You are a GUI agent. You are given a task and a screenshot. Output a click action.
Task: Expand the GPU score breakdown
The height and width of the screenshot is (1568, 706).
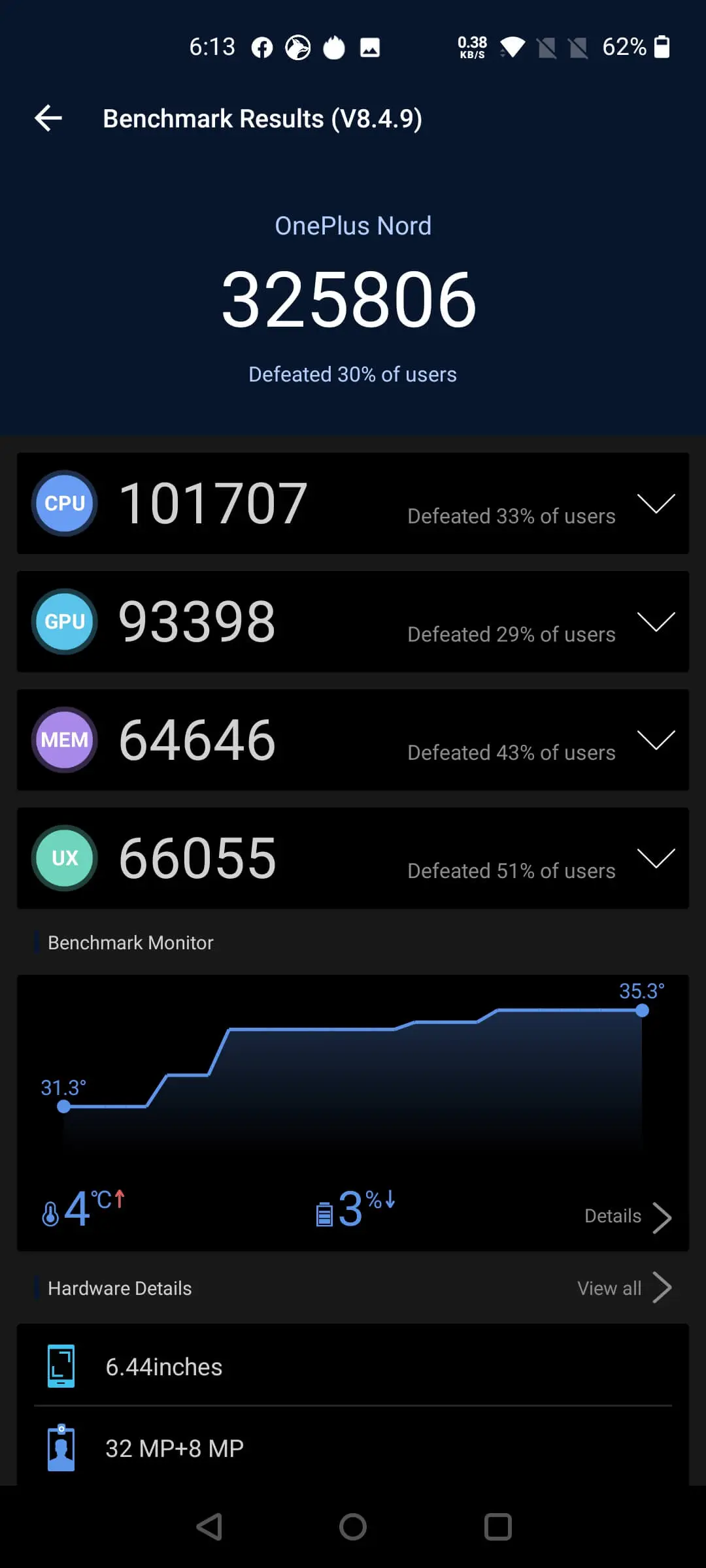656,622
